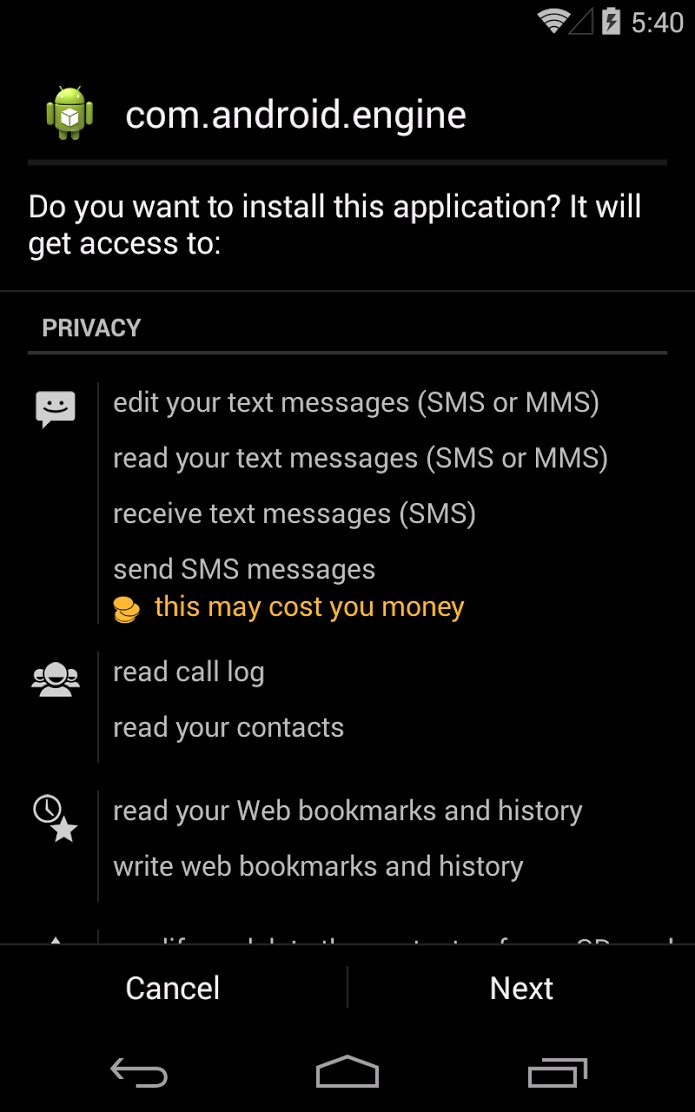Tap Next to continue installing

coord(521,988)
